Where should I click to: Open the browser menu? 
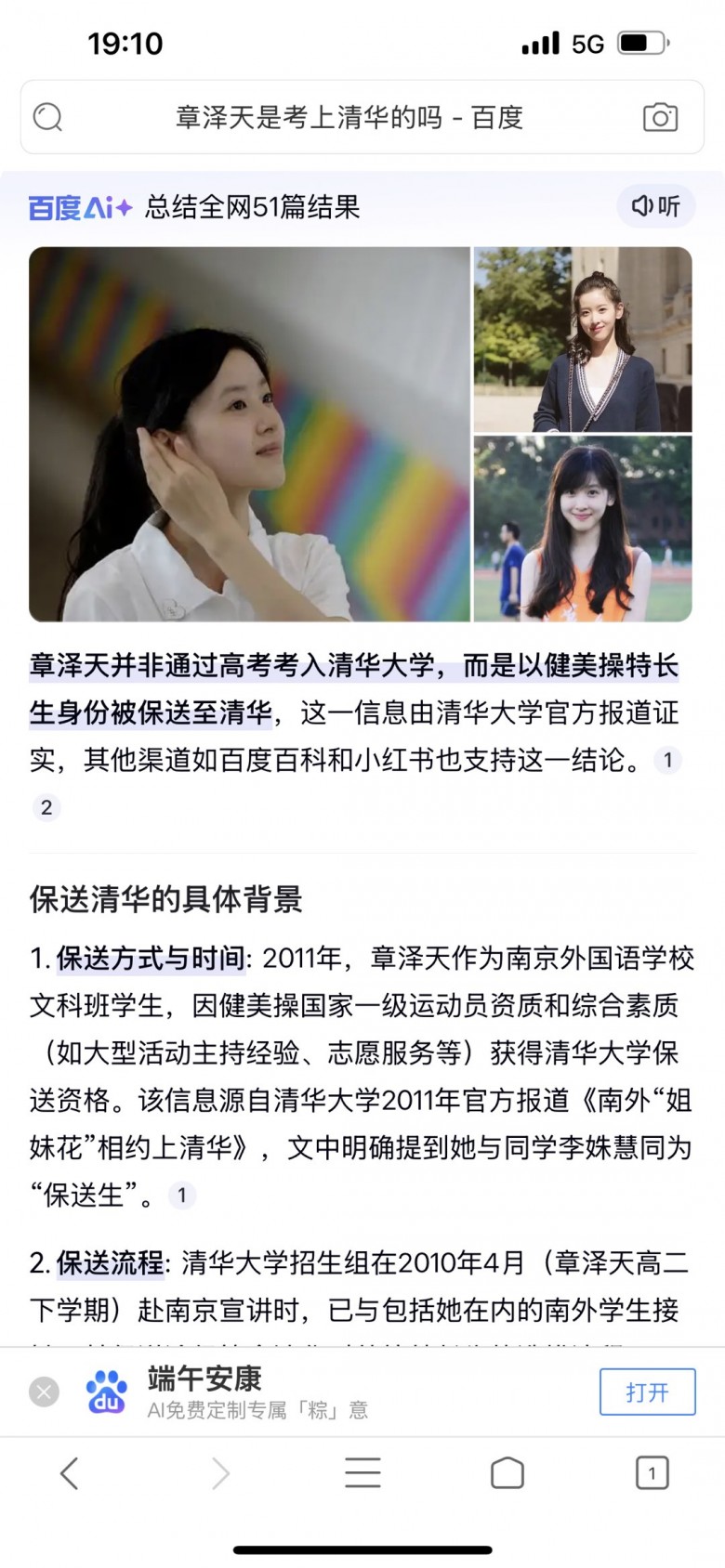(362, 1473)
